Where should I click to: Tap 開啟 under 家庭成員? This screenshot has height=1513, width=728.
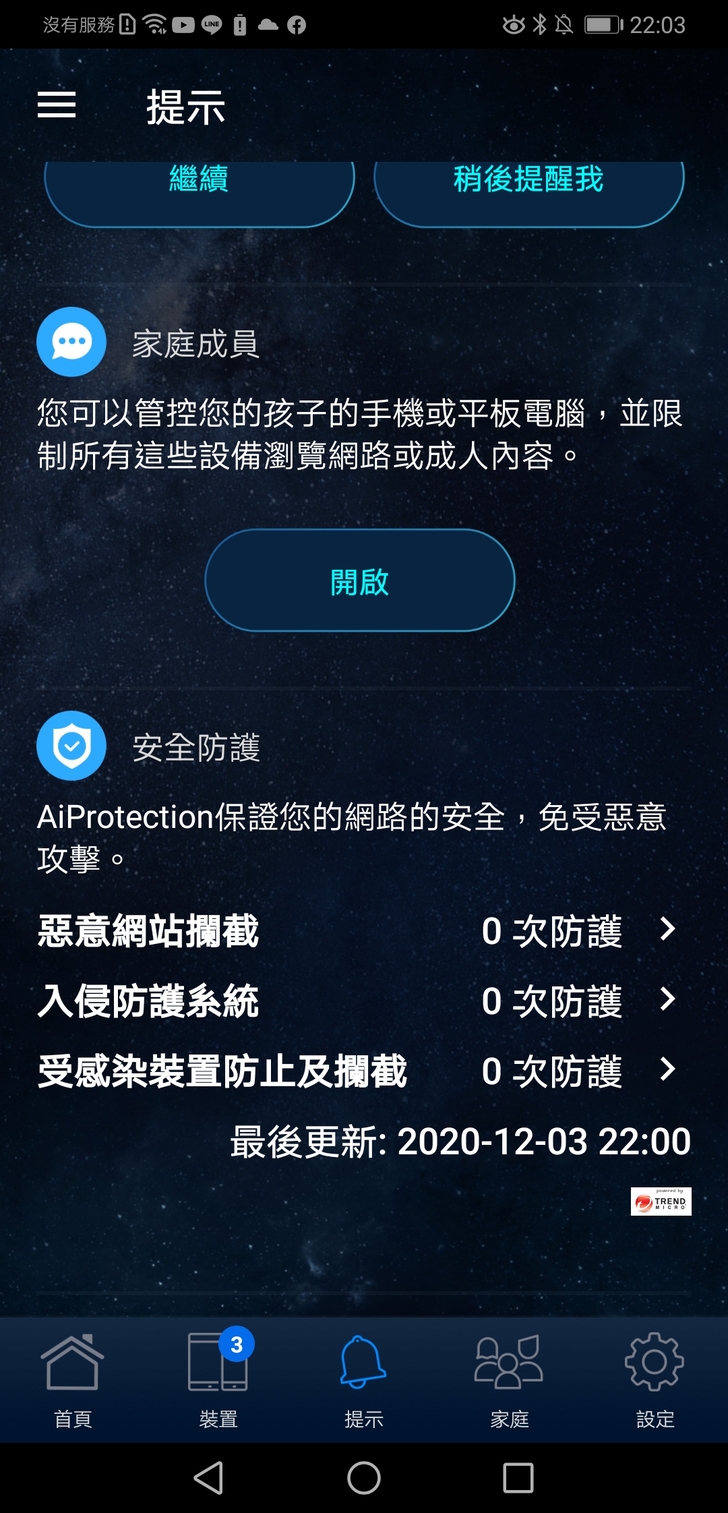pyautogui.click(x=360, y=581)
